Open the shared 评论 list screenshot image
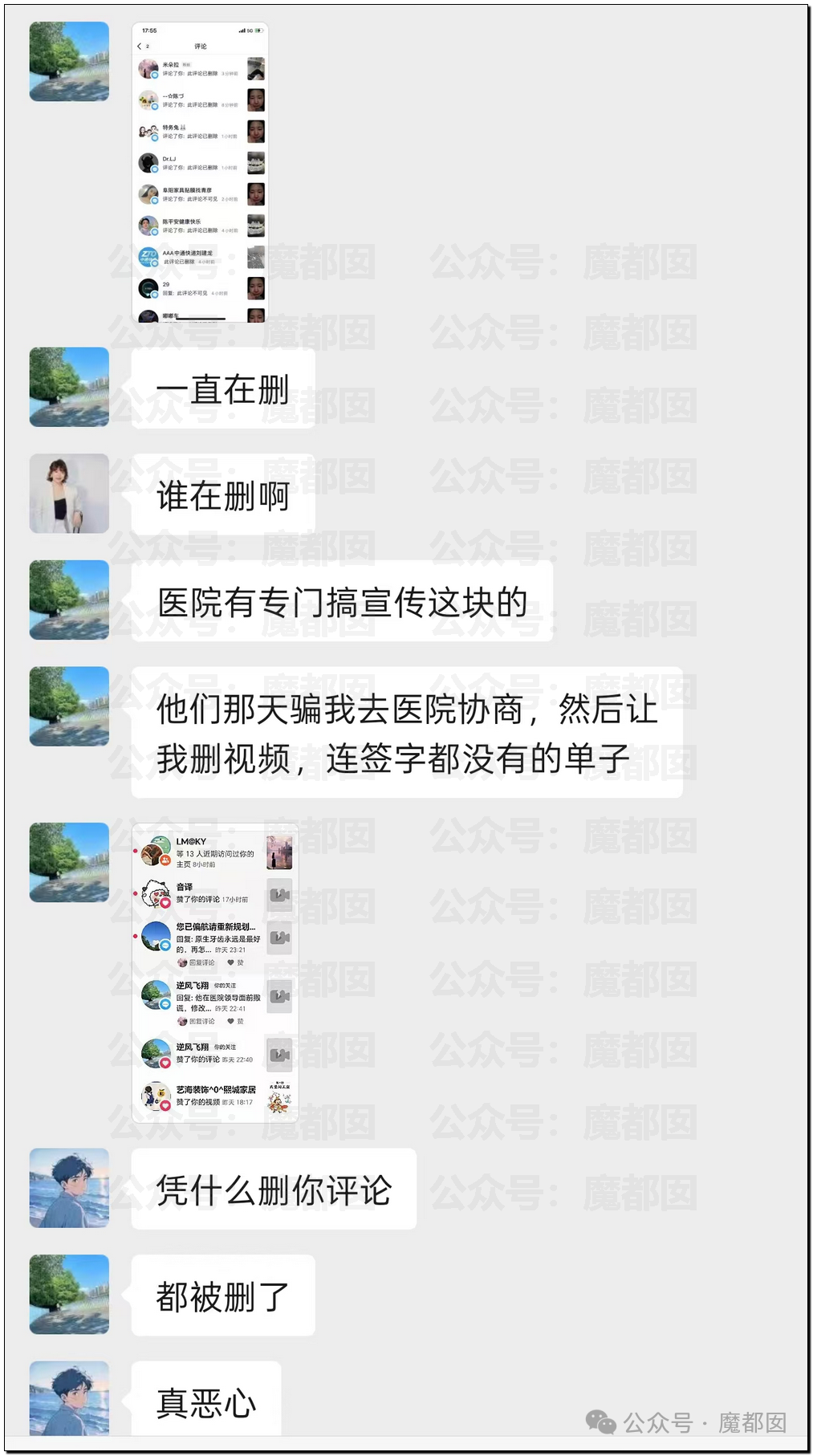The image size is (813, 1456). coord(200,173)
